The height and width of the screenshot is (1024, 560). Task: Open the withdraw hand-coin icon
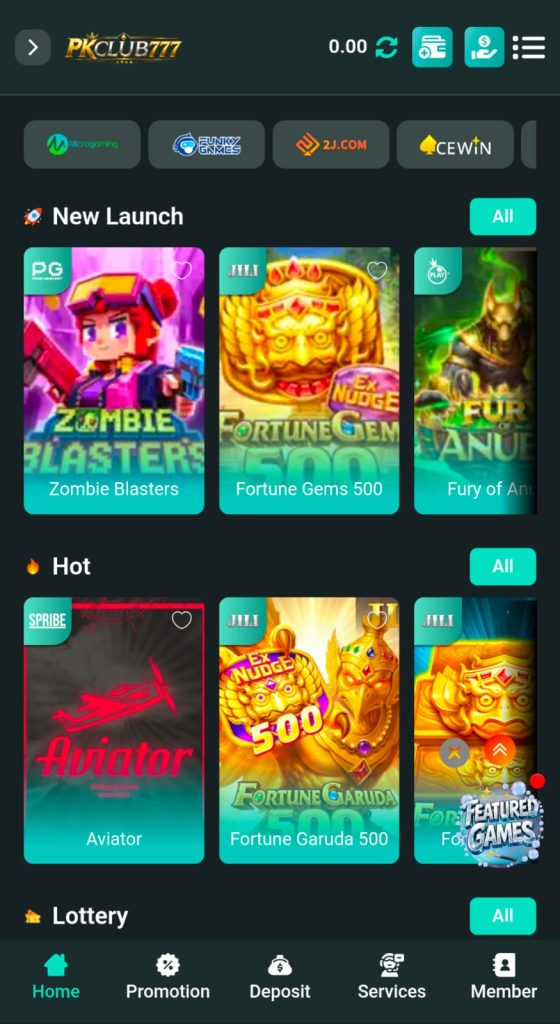(484, 47)
